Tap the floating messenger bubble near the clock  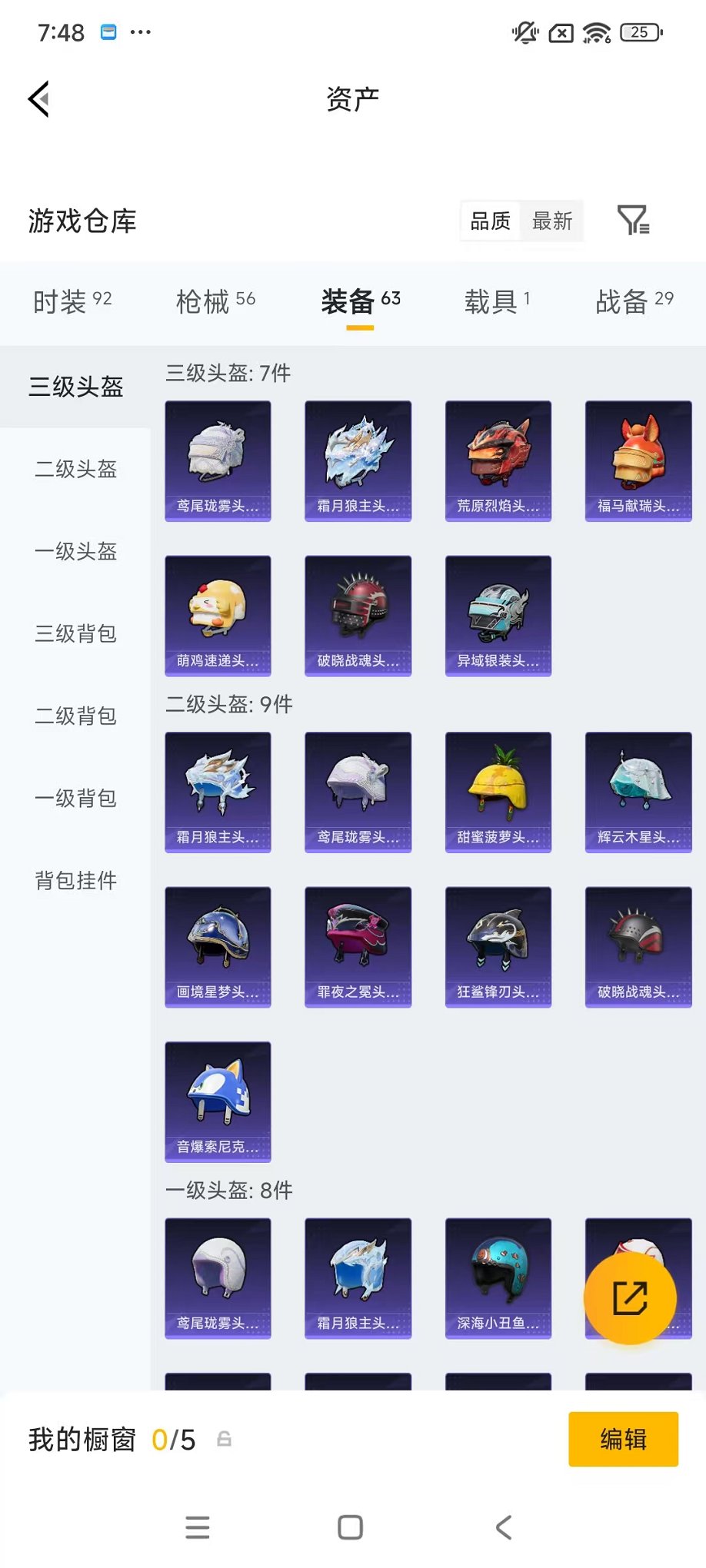pos(109,32)
